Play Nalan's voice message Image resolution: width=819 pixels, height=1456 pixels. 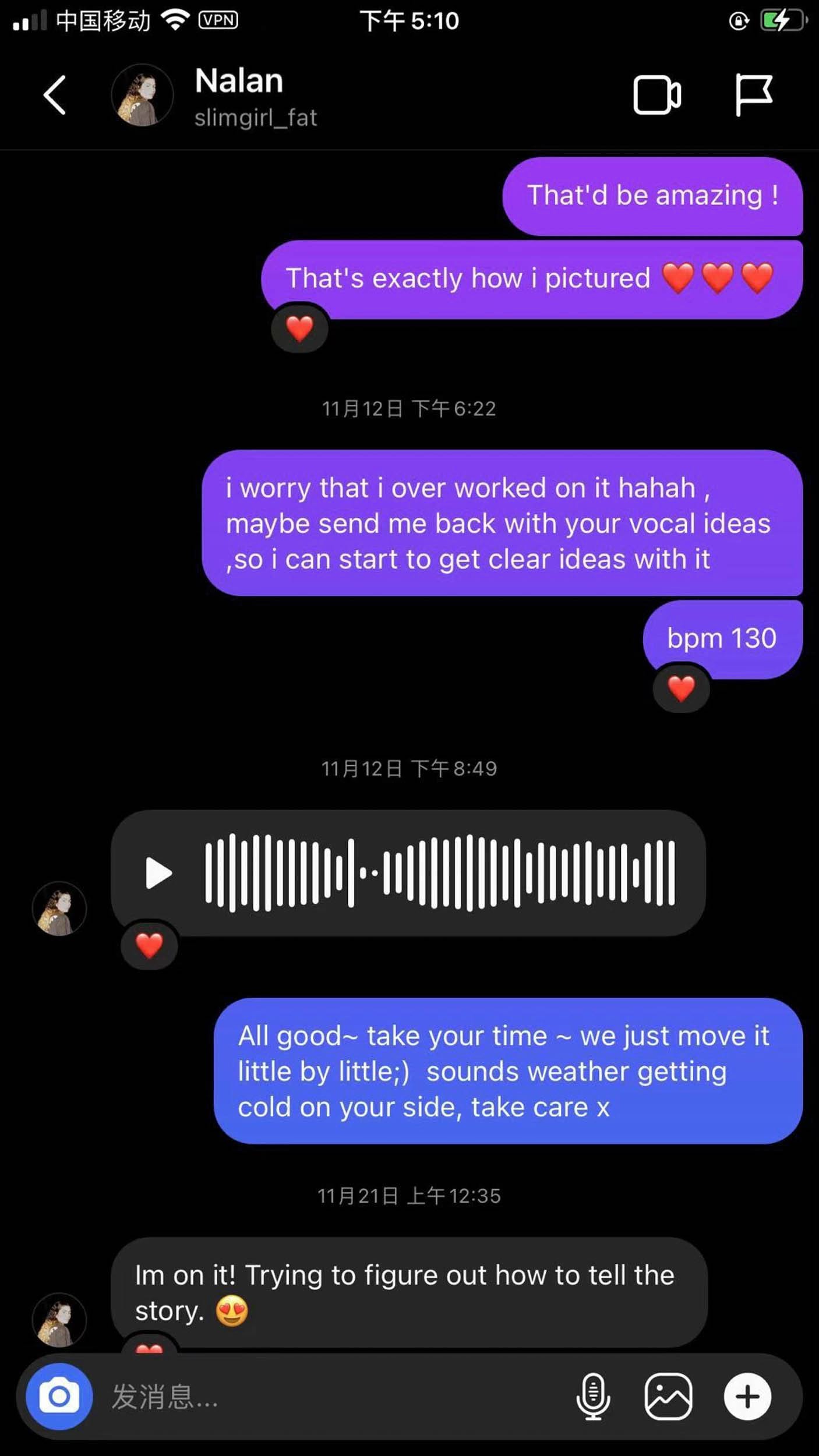158,872
